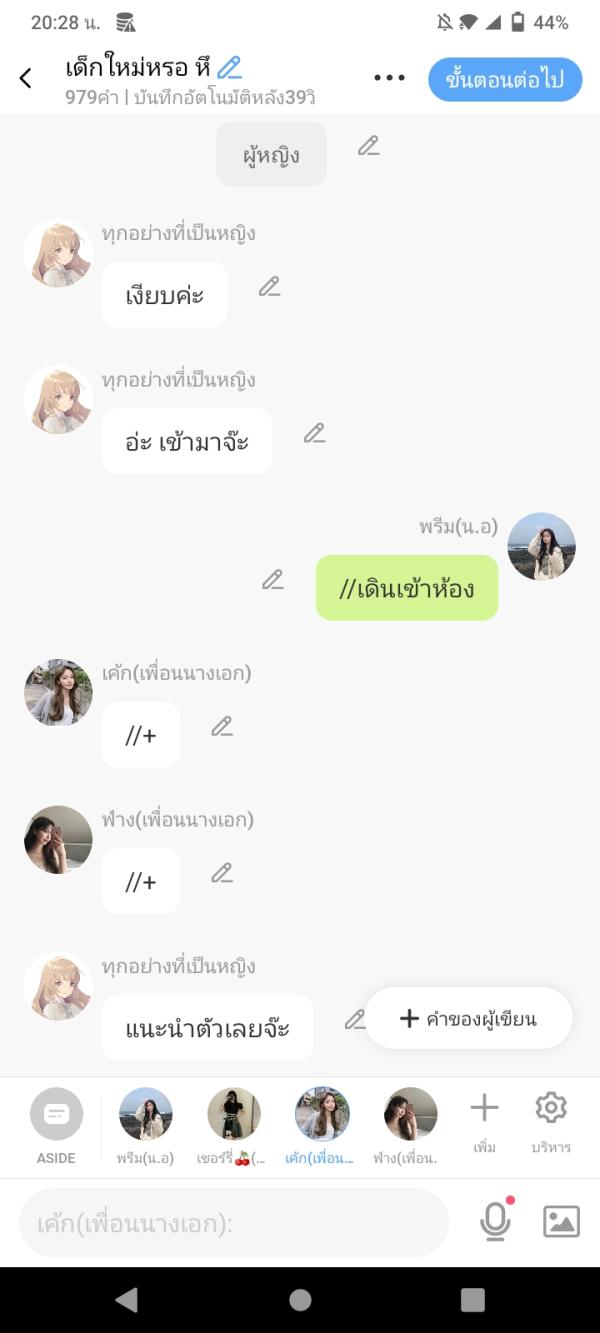Add คำของผู้เขียน author's note

468,1019
